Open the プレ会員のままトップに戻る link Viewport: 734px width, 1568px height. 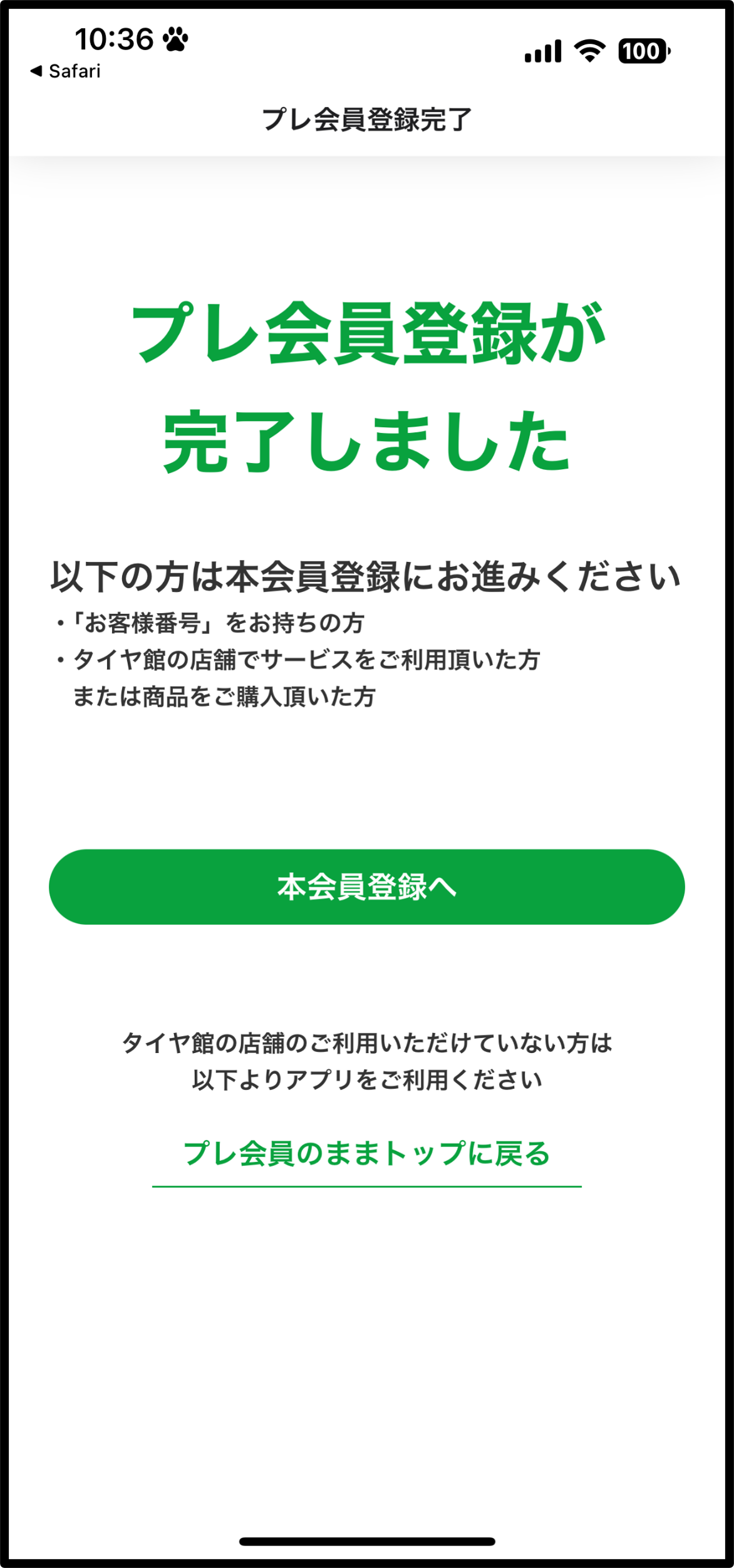tap(366, 1153)
